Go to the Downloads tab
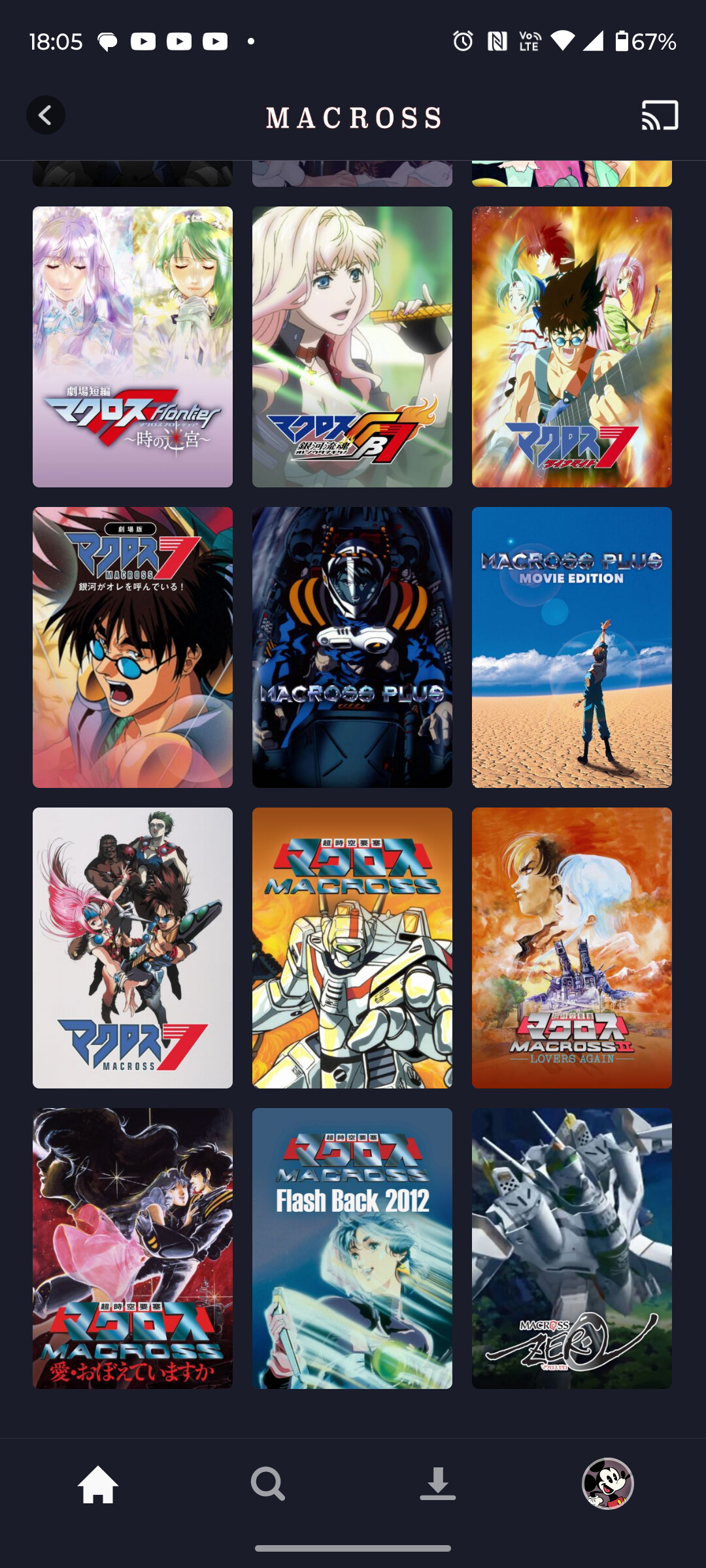This screenshot has height=1568, width=706. click(437, 1484)
